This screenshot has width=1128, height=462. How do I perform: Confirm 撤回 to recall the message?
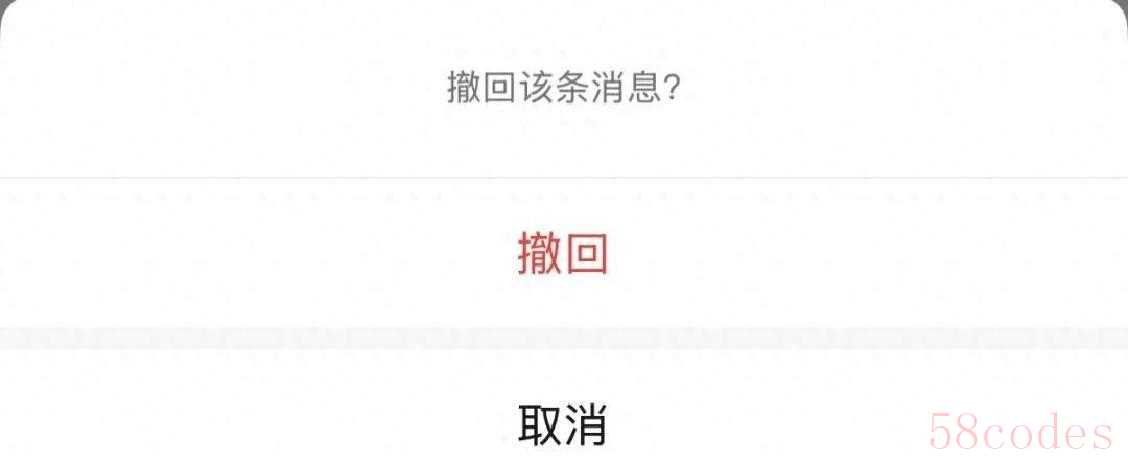click(563, 254)
